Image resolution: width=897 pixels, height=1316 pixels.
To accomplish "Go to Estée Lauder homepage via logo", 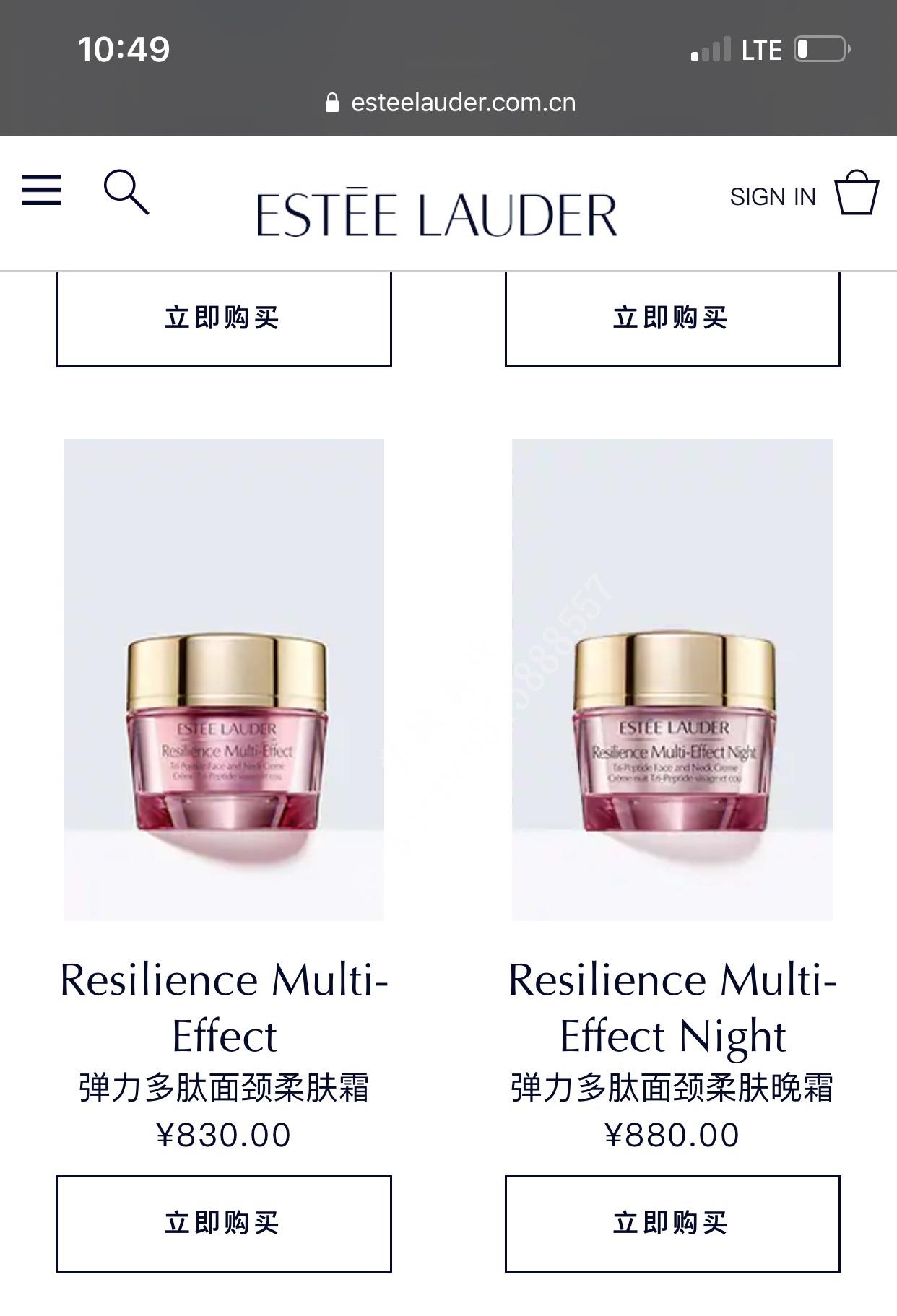I will pyautogui.click(x=437, y=214).
